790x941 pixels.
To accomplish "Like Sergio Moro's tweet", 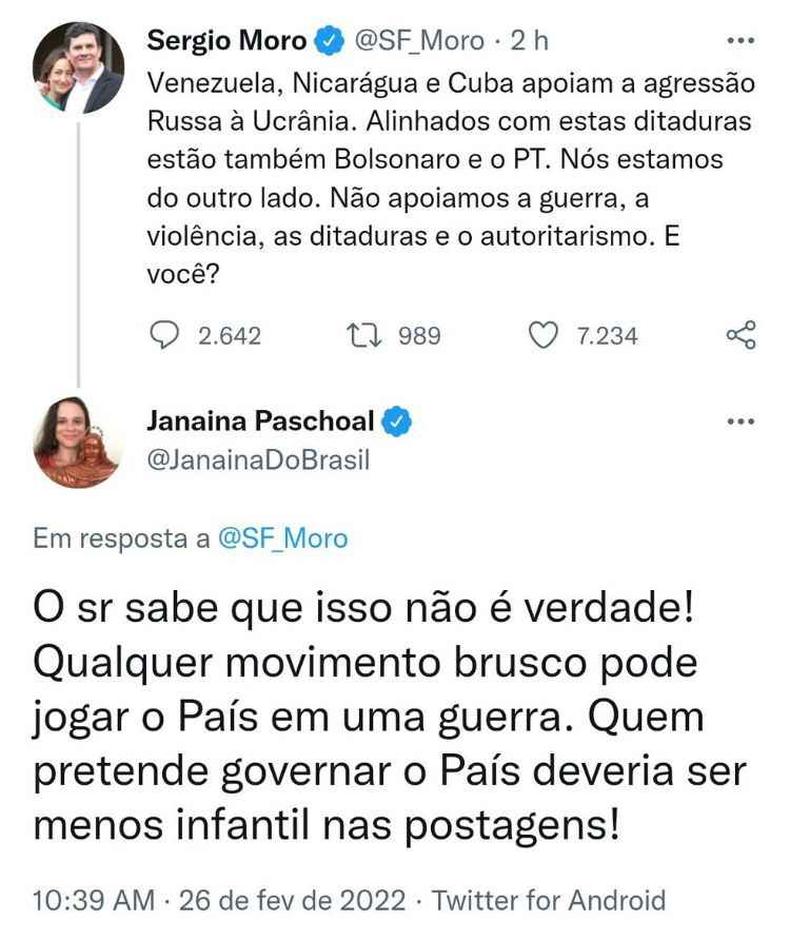I will pos(544,336).
